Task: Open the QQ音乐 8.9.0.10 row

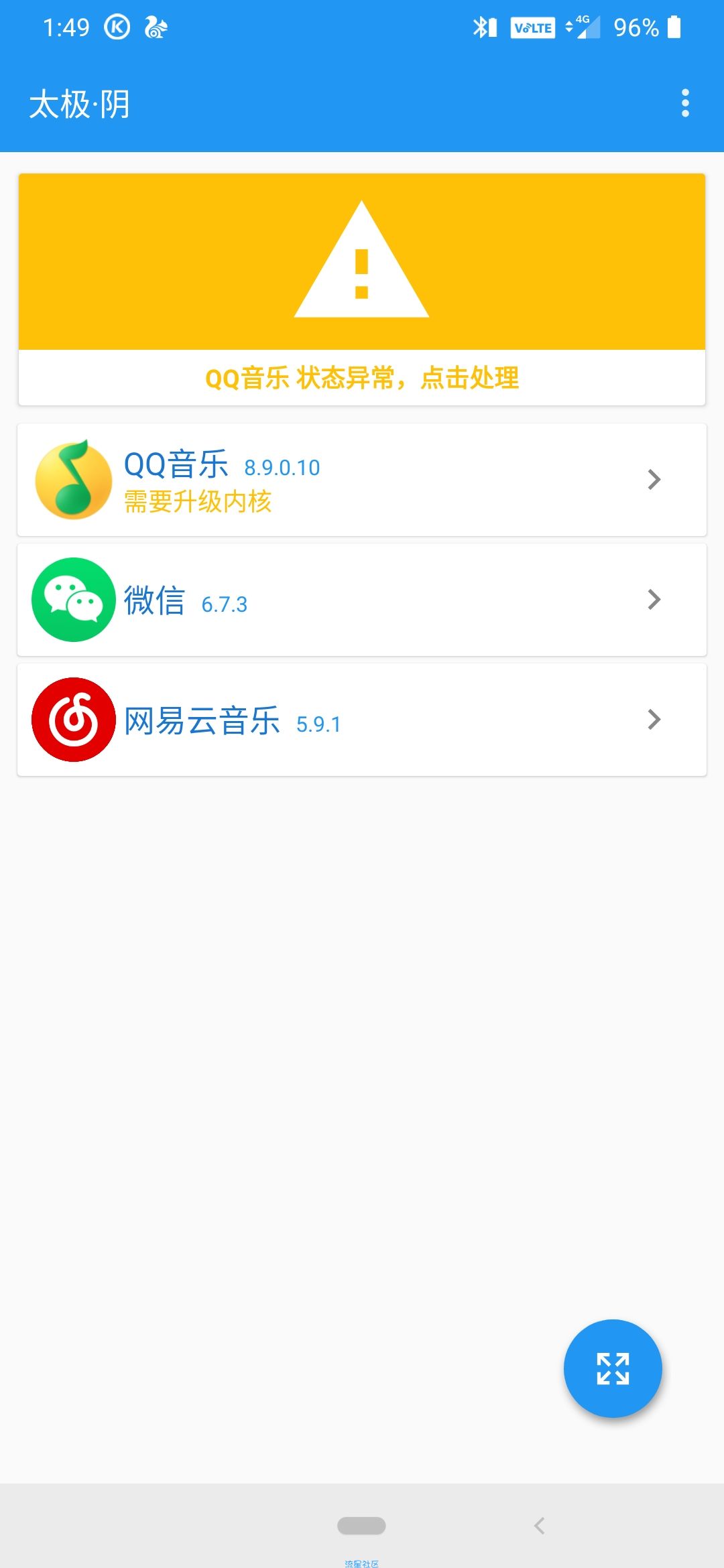Action: pyautogui.click(x=362, y=480)
